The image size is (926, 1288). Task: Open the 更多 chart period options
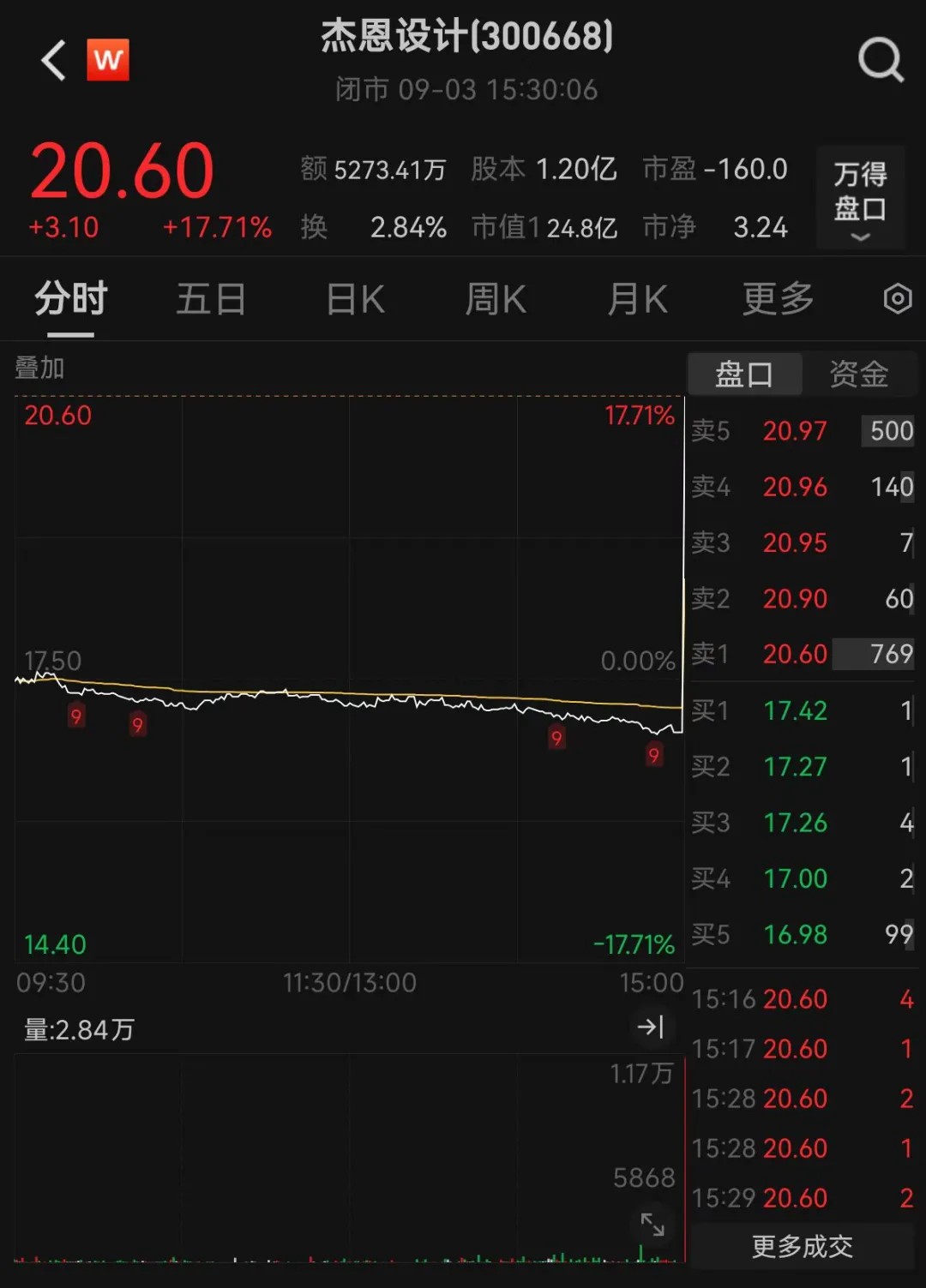(x=778, y=300)
